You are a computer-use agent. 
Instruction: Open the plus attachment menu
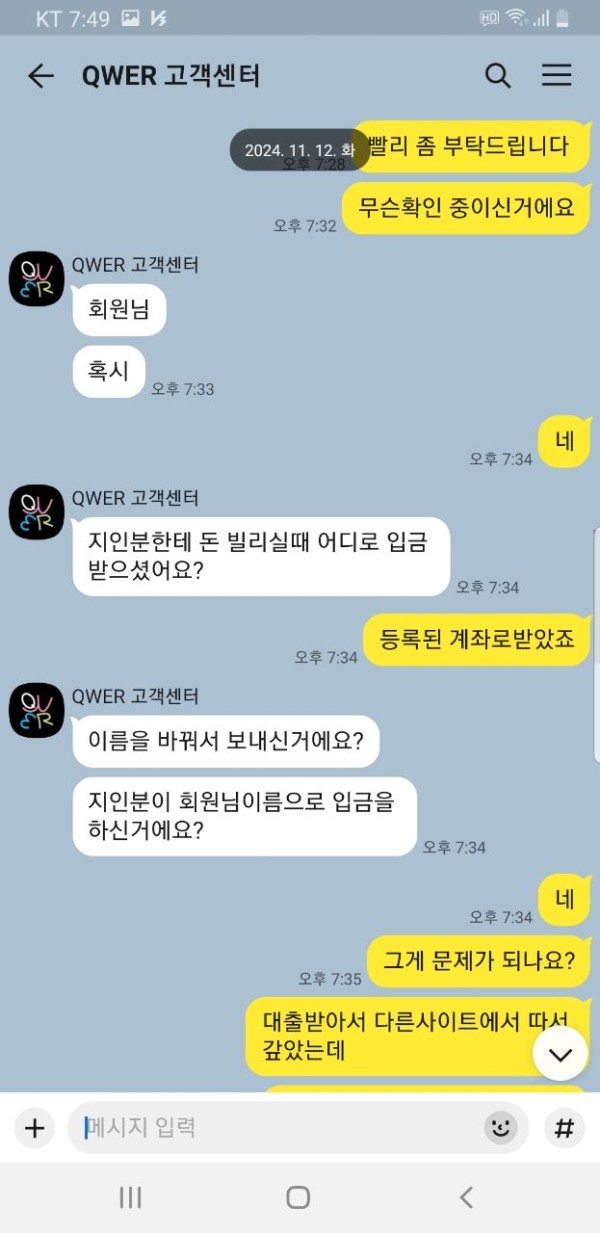tap(35, 1128)
